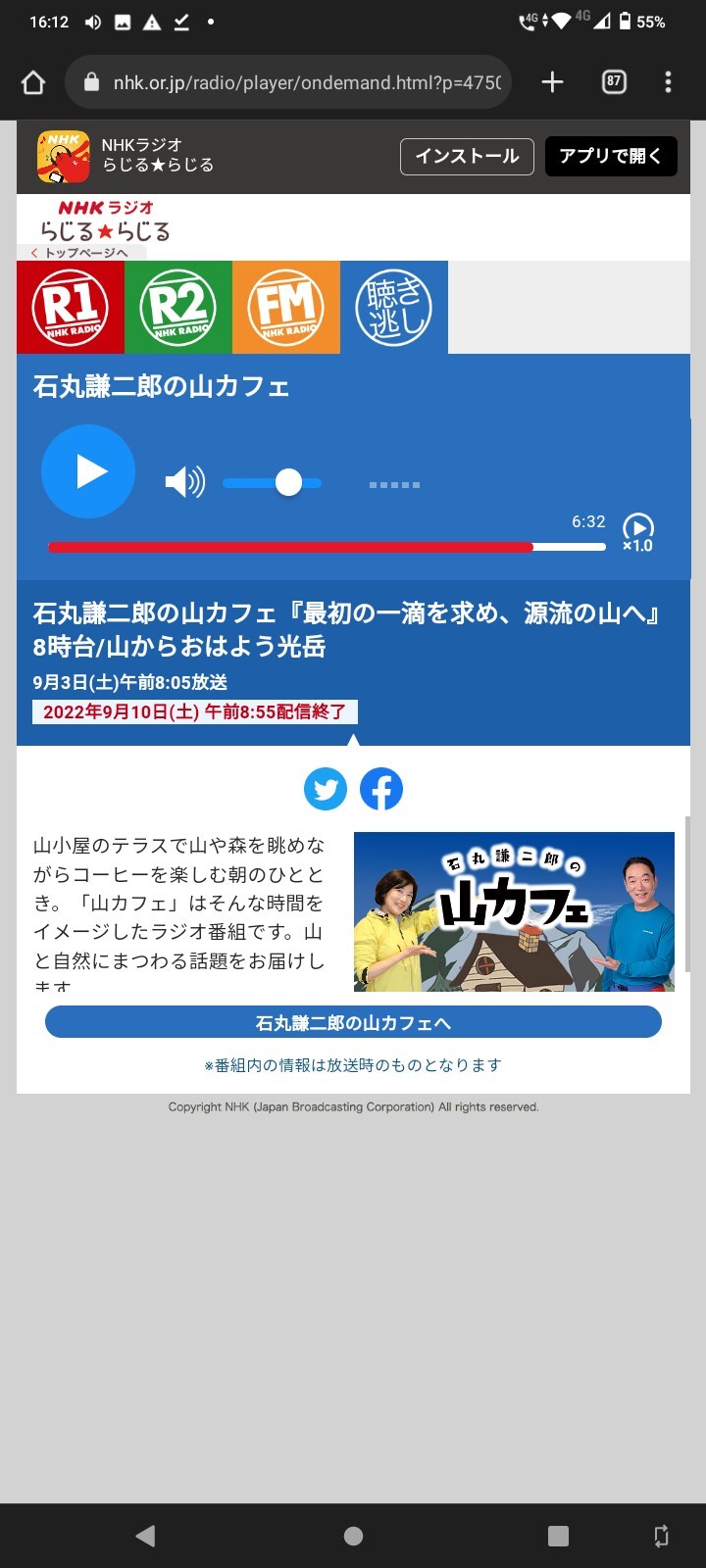Select the FM NHK Radio channel icon
706x1568 pixels.
(284, 306)
